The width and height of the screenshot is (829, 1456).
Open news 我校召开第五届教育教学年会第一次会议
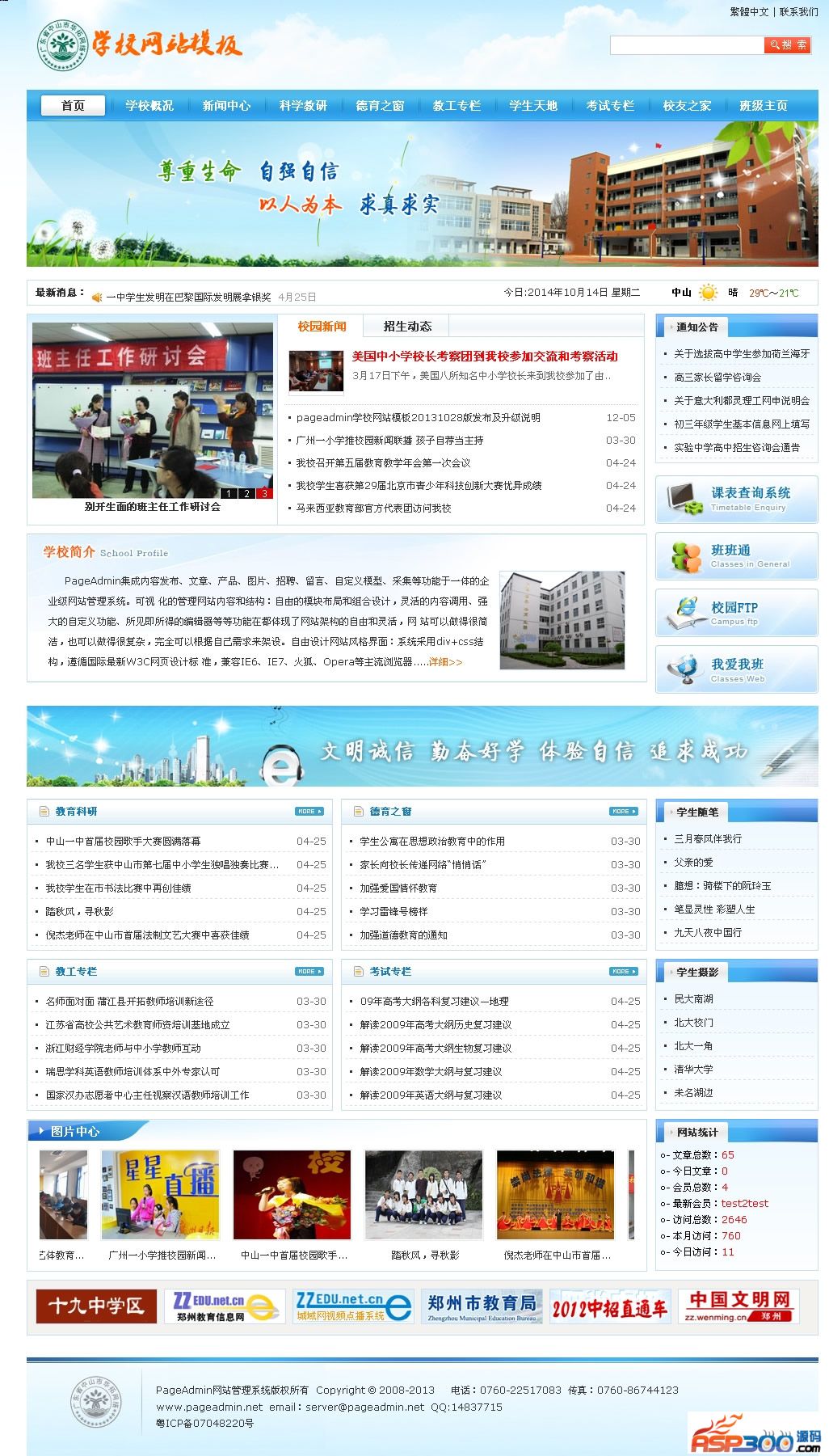coord(383,463)
